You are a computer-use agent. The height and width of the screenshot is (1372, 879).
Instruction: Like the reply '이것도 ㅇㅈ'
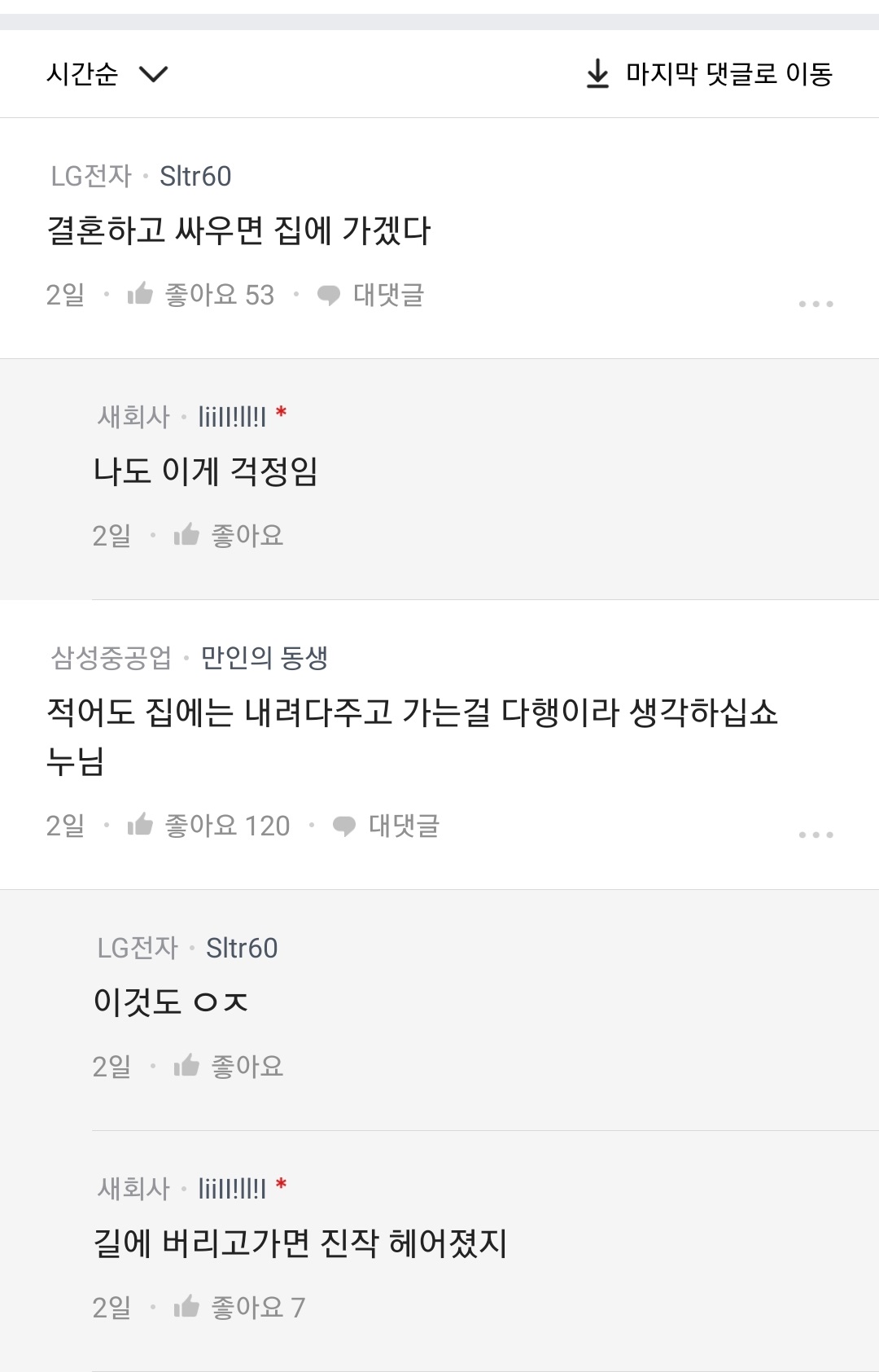tap(229, 1067)
